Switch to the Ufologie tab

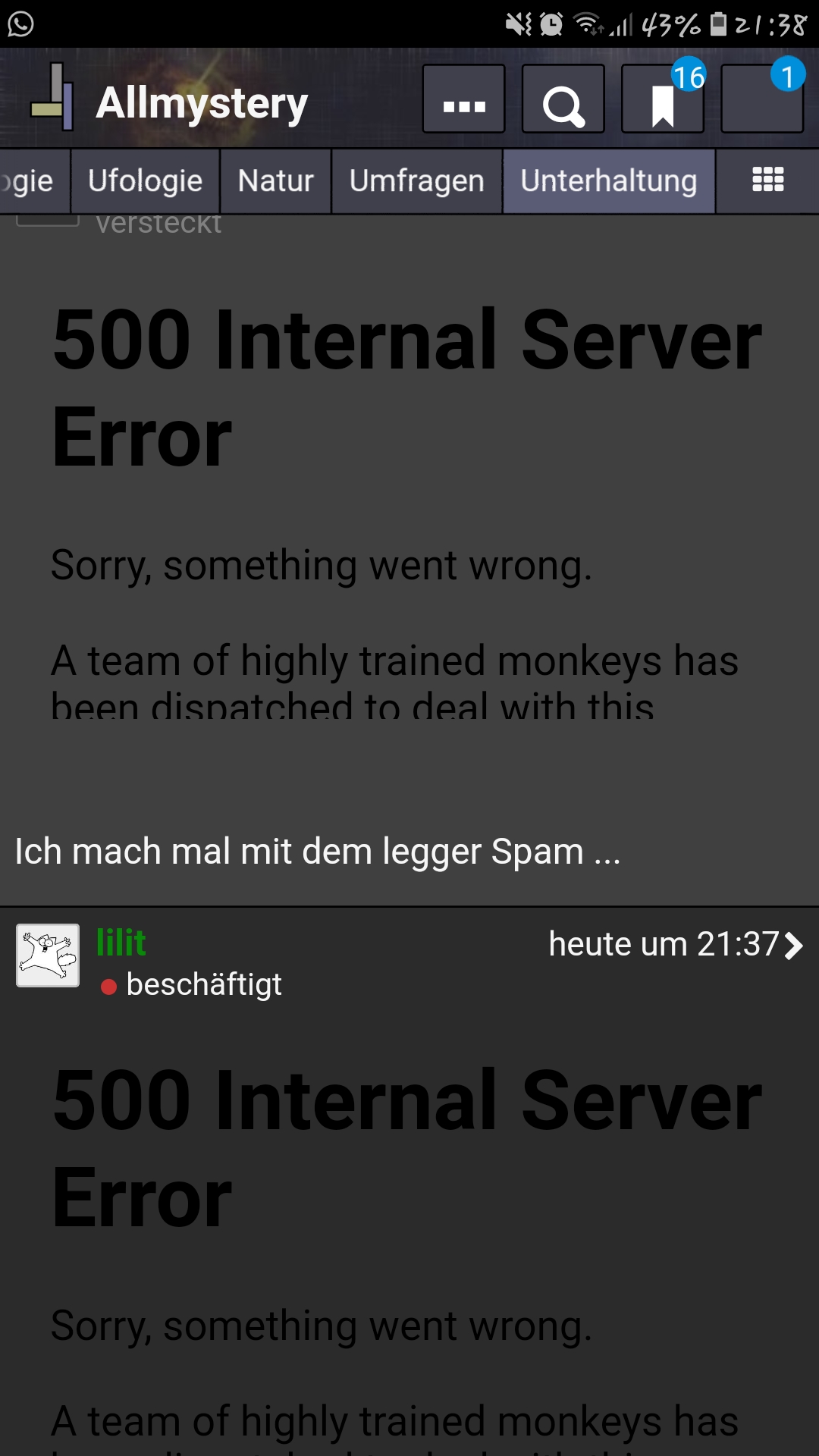(x=145, y=181)
